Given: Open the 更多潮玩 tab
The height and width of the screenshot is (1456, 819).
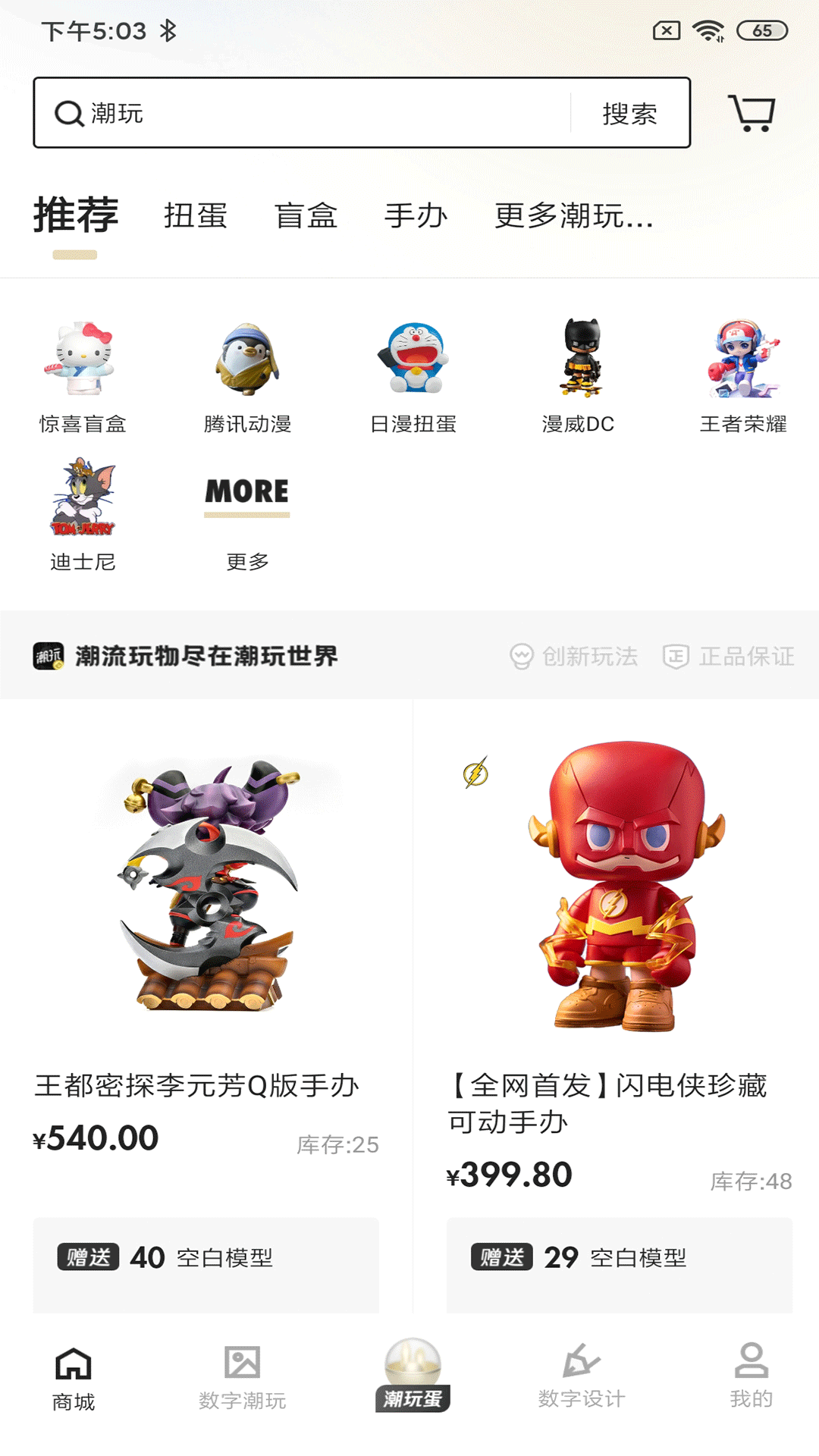Looking at the screenshot, I should click(x=573, y=216).
